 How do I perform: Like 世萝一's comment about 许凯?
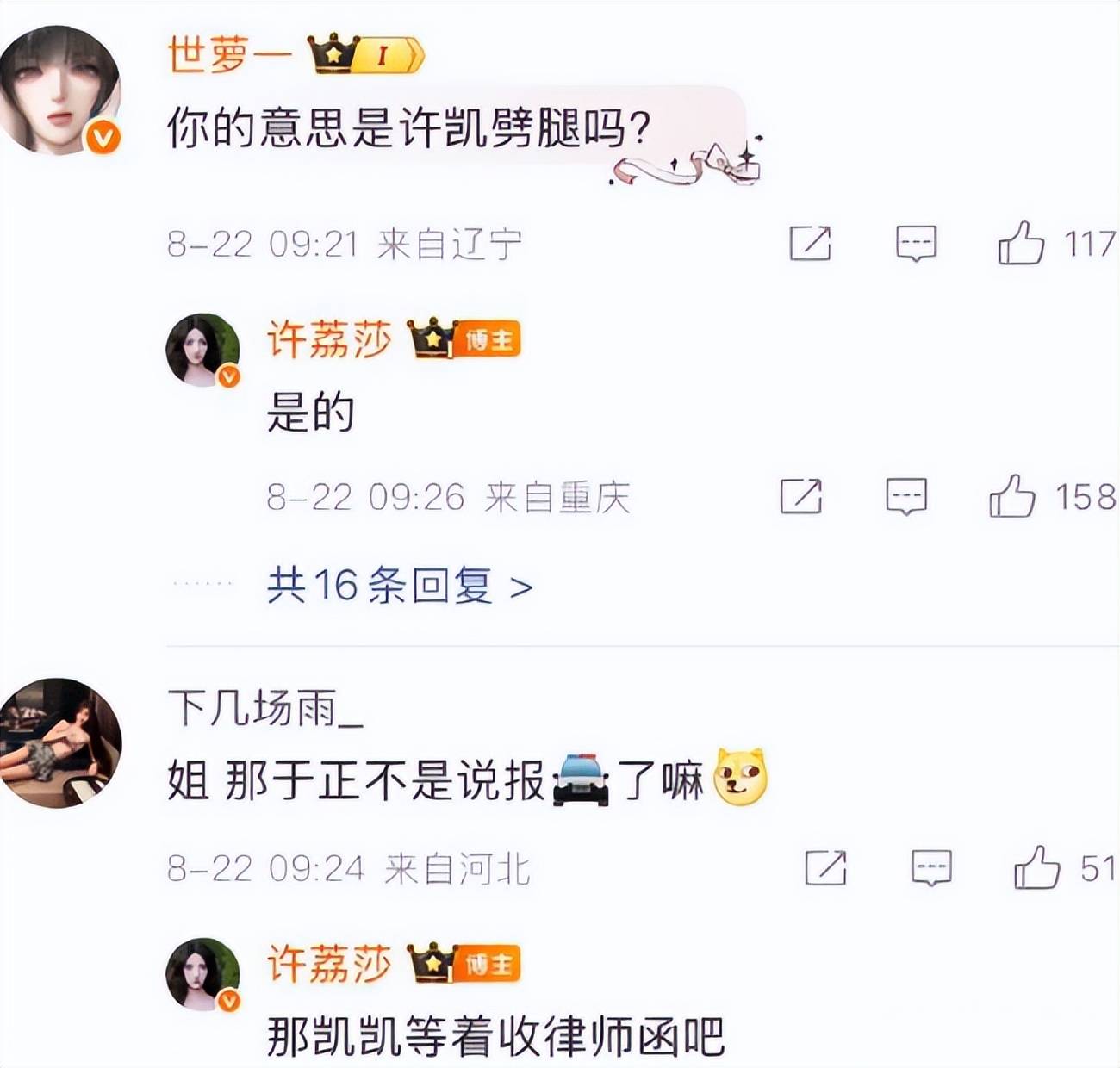pyautogui.click(x=1022, y=243)
